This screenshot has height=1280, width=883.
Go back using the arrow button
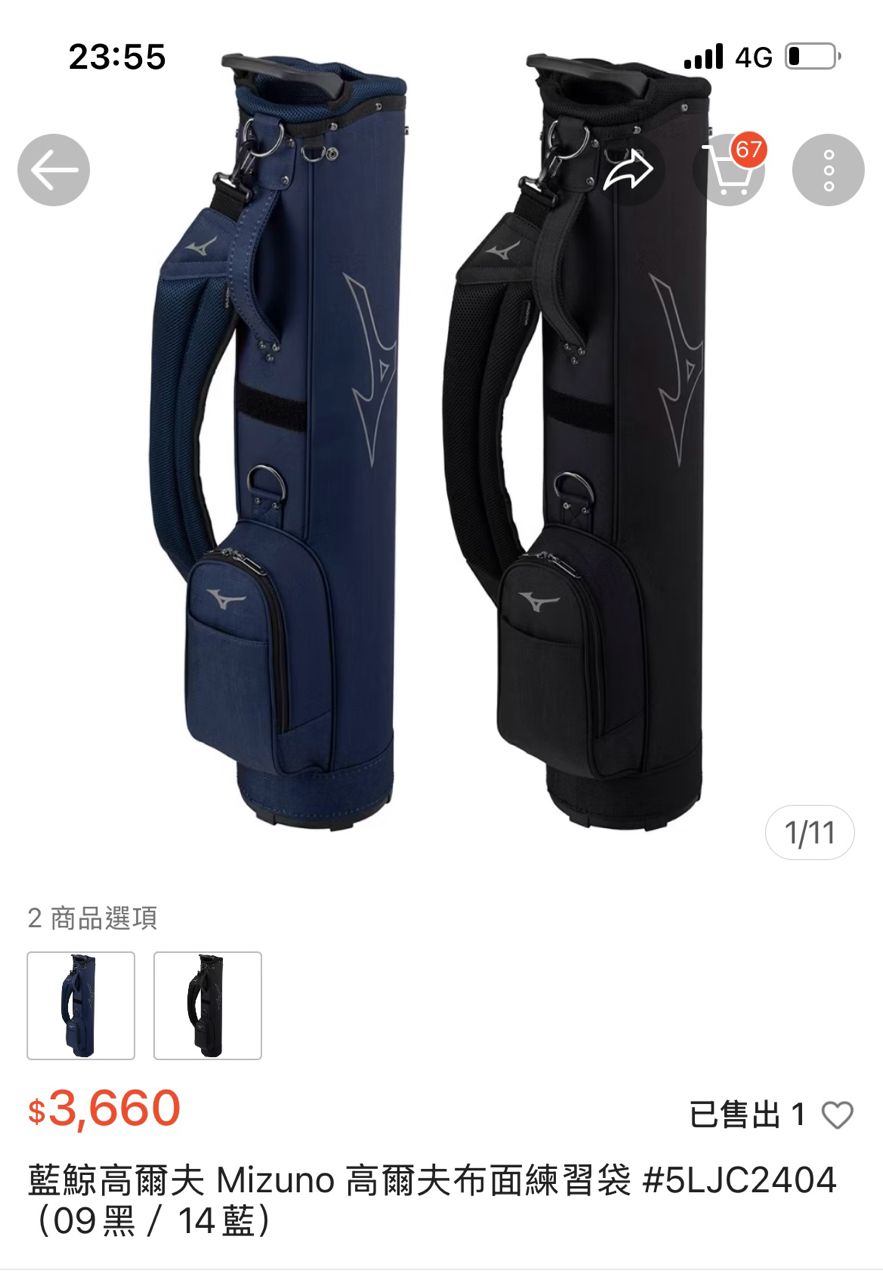click(x=54, y=170)
